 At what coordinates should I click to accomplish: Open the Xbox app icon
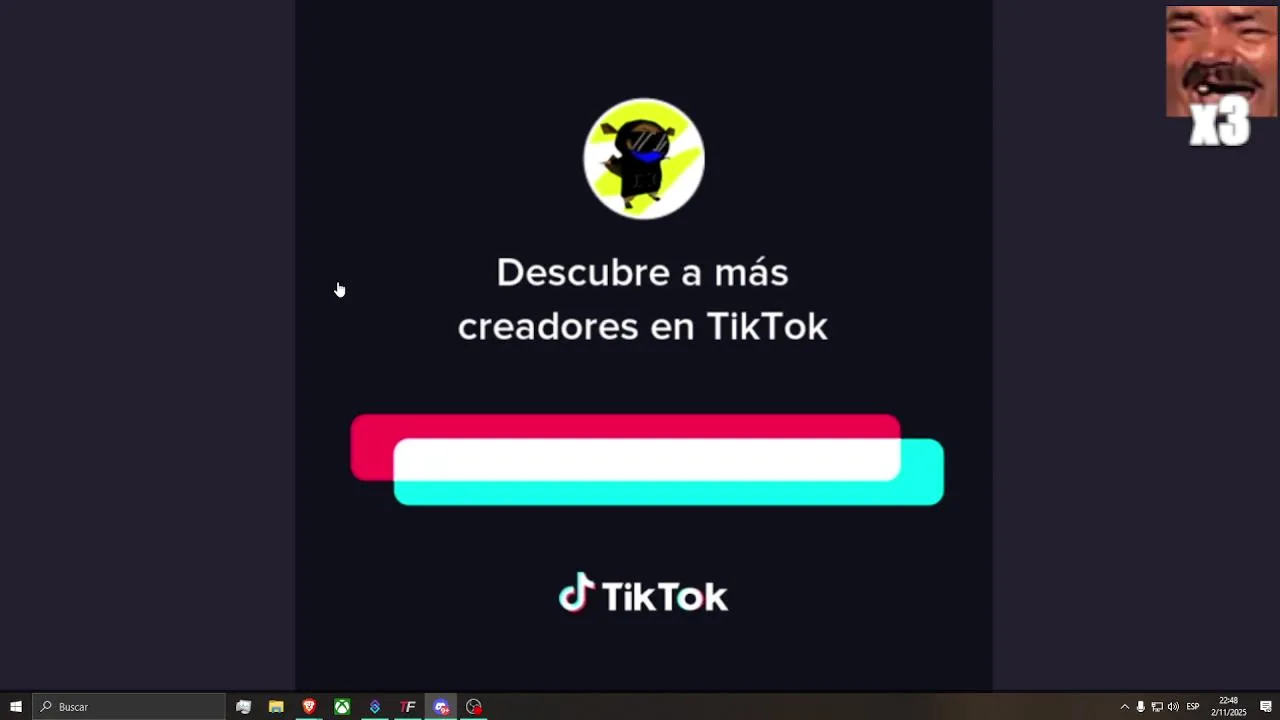coord(342,707)
